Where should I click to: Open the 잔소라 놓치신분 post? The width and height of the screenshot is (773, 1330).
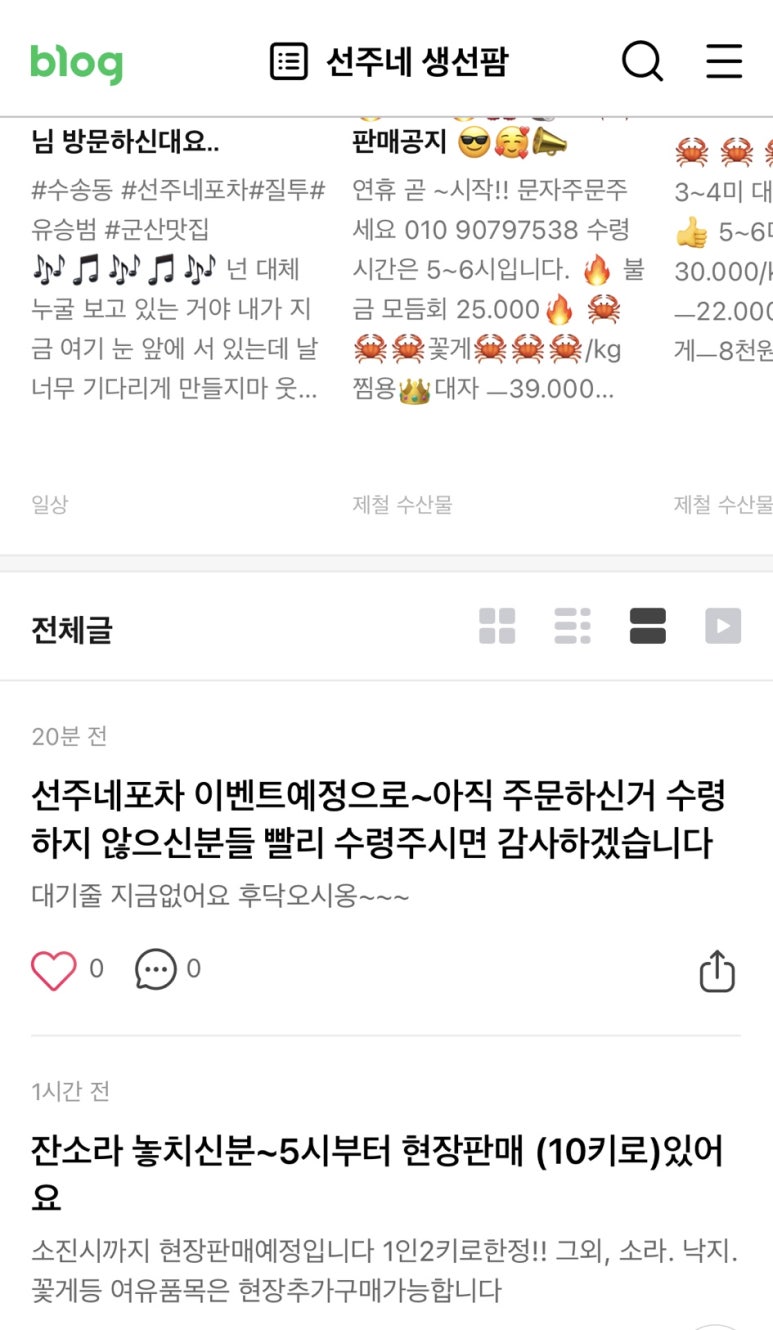tap(378, 1174)
